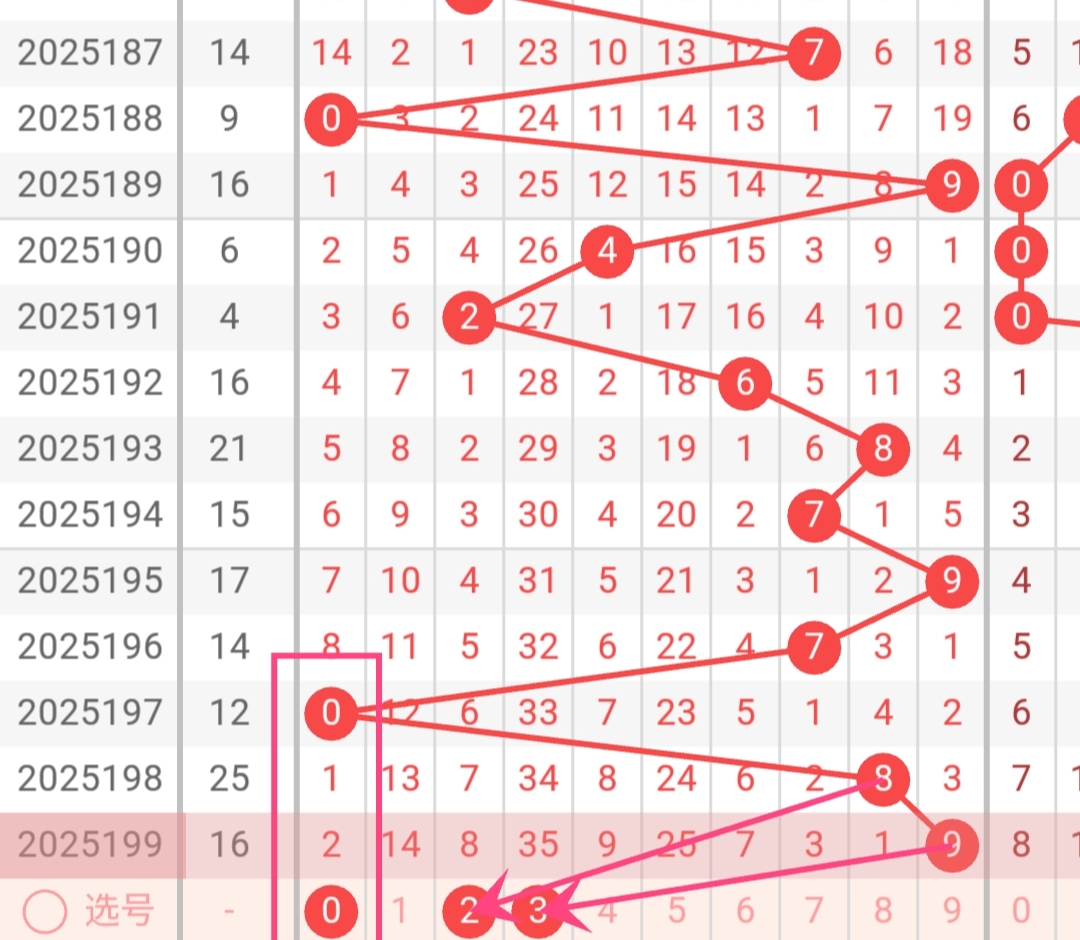Deselect the highlighted 3 in the 选号 row

(539, 911)
